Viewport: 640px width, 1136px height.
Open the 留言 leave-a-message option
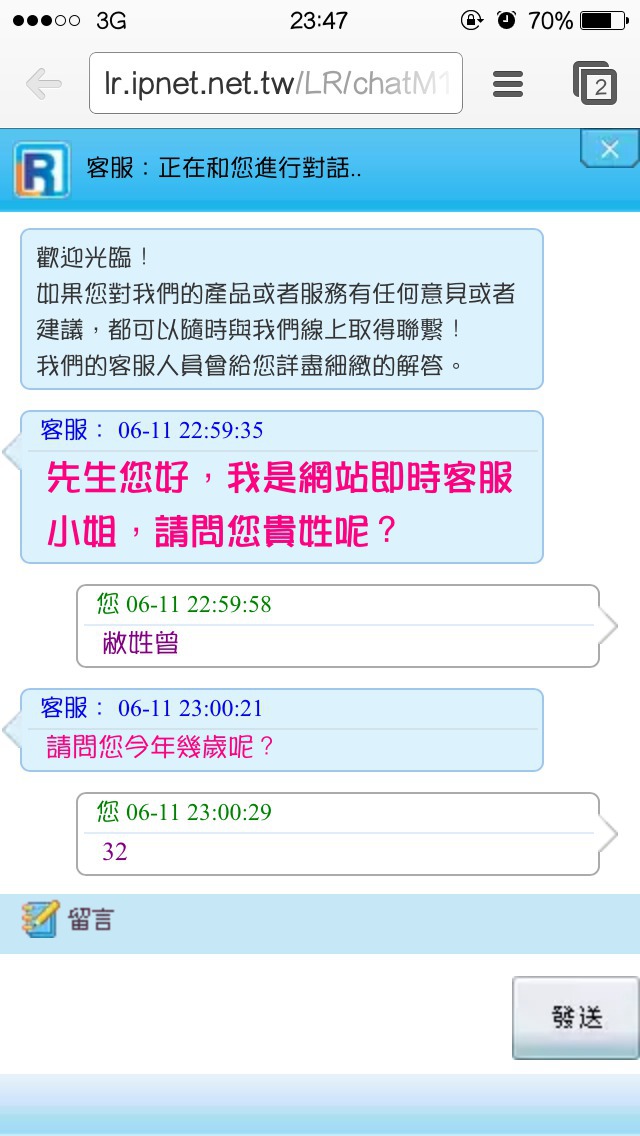tap(67, 919)
